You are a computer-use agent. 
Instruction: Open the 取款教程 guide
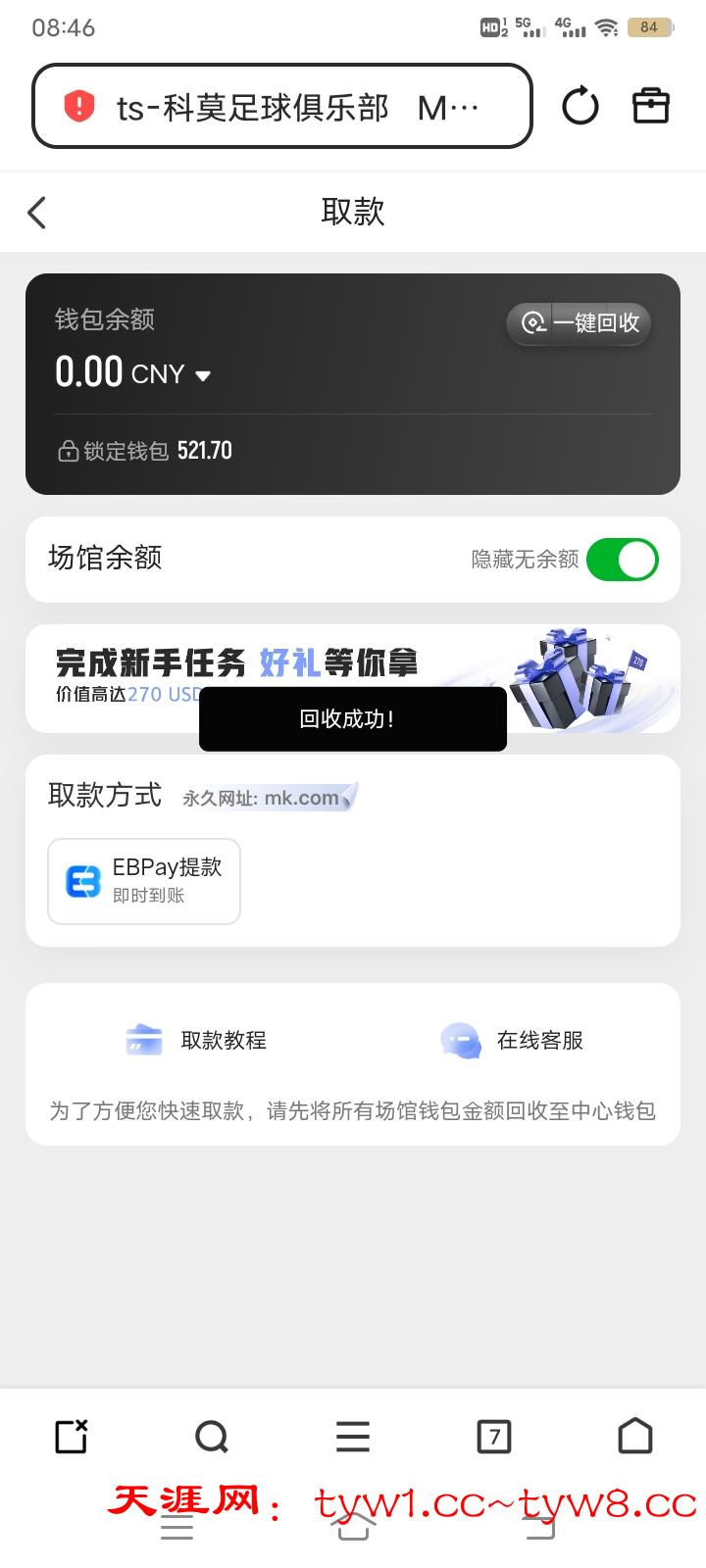coord(197,1040)
